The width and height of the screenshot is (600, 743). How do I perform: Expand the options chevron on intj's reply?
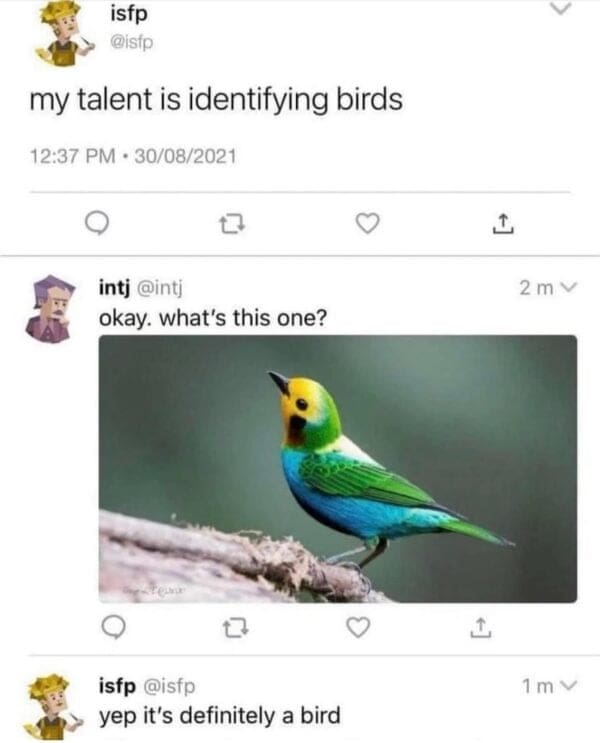569,289
